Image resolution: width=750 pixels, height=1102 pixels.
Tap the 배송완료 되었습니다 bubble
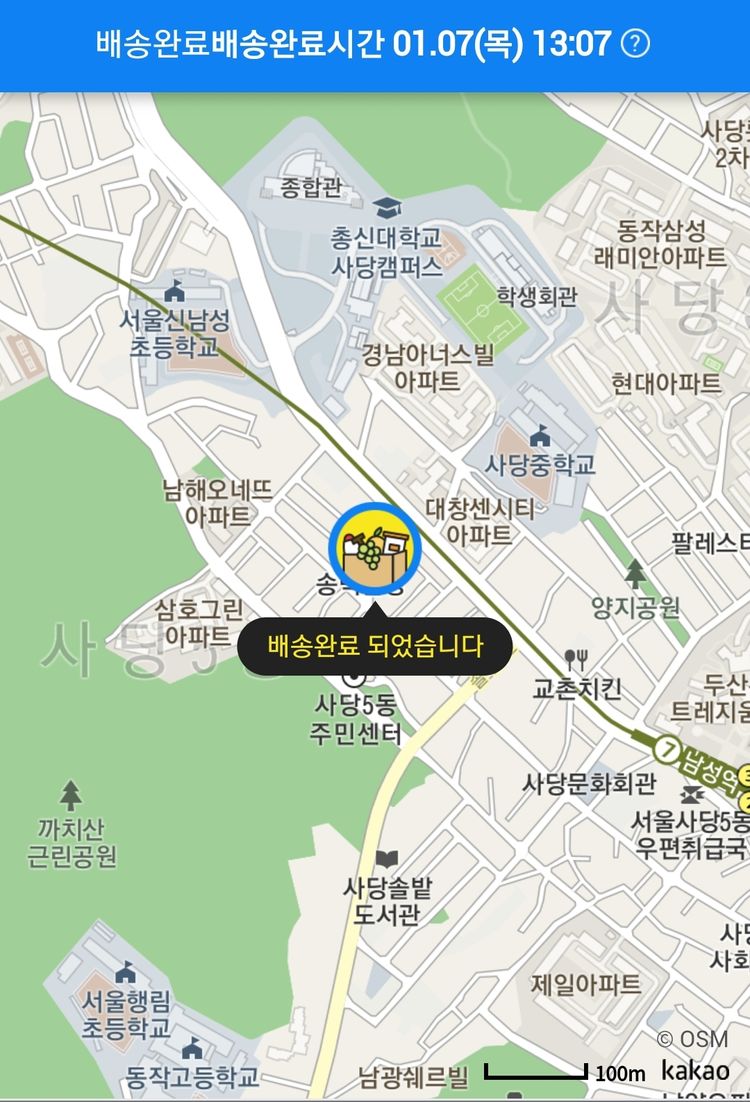click(375, 645)
